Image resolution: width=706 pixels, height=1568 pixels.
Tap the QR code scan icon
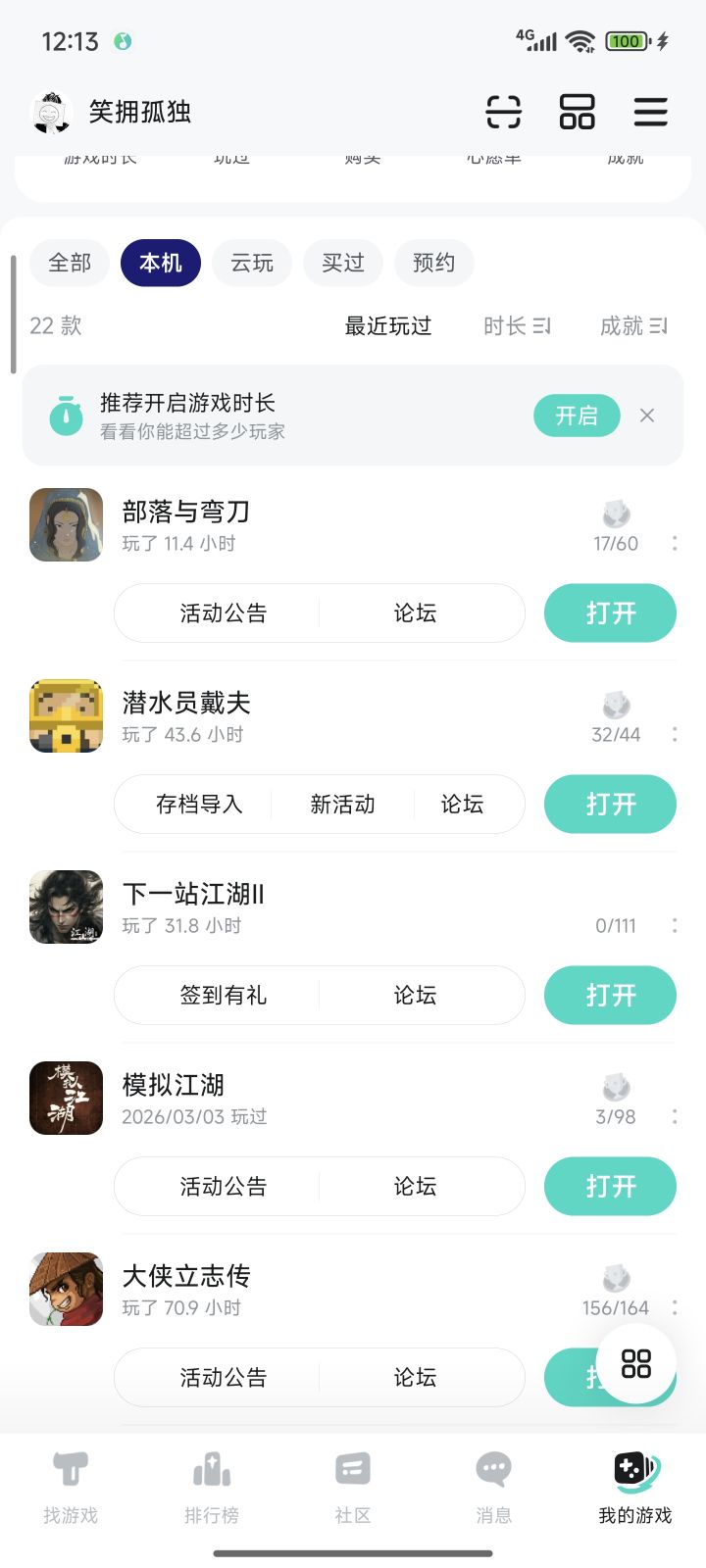503,112
